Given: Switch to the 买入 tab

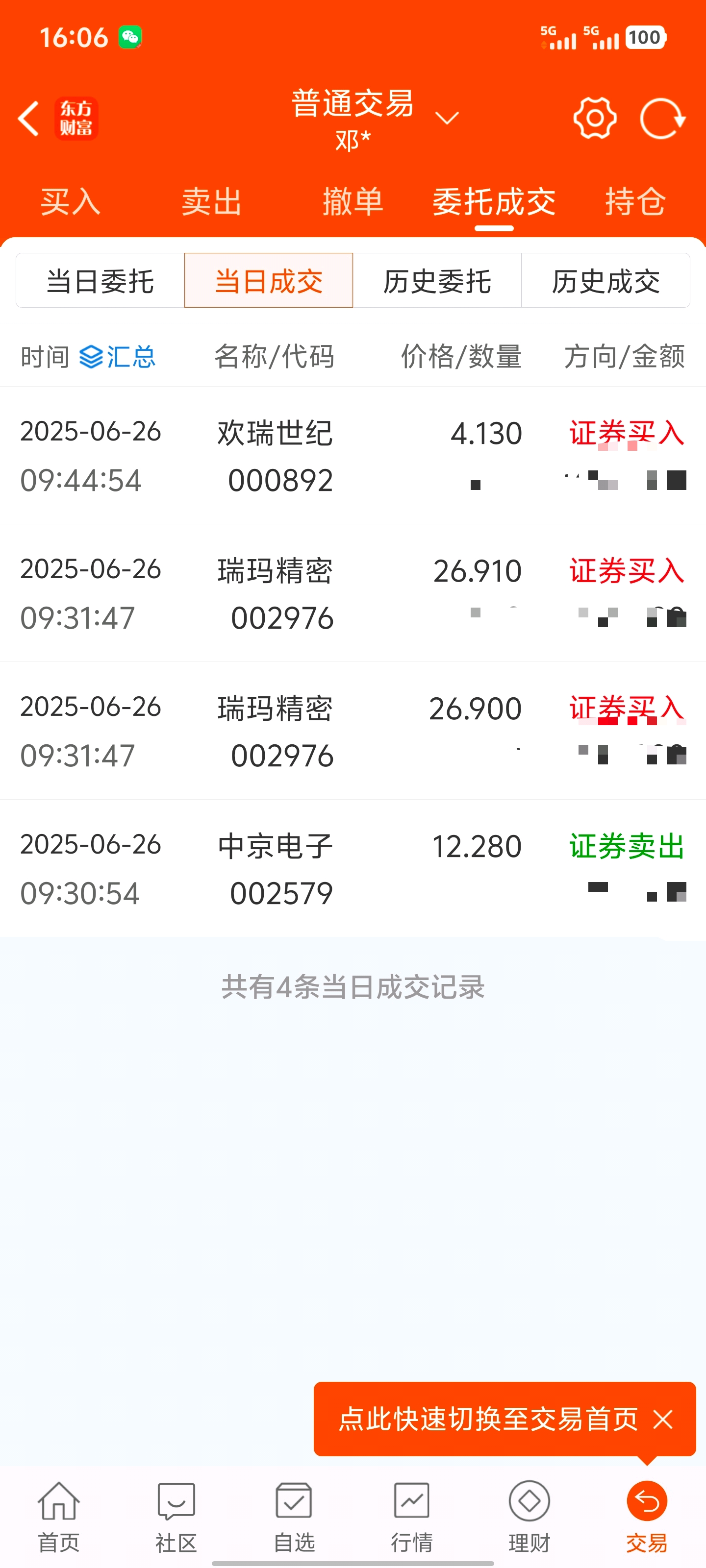Looking at the screenshot, I should (x=71, y=201).
